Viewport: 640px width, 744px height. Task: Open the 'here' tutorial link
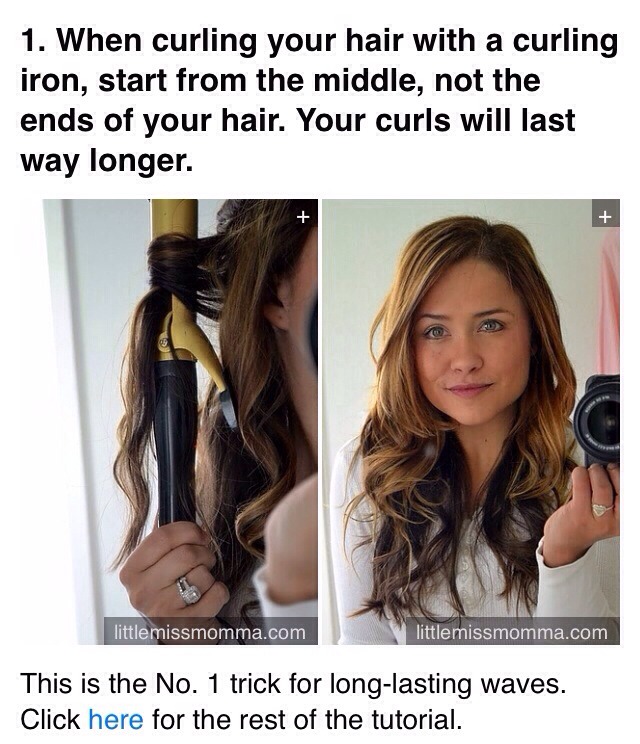[x=115, y=718]
